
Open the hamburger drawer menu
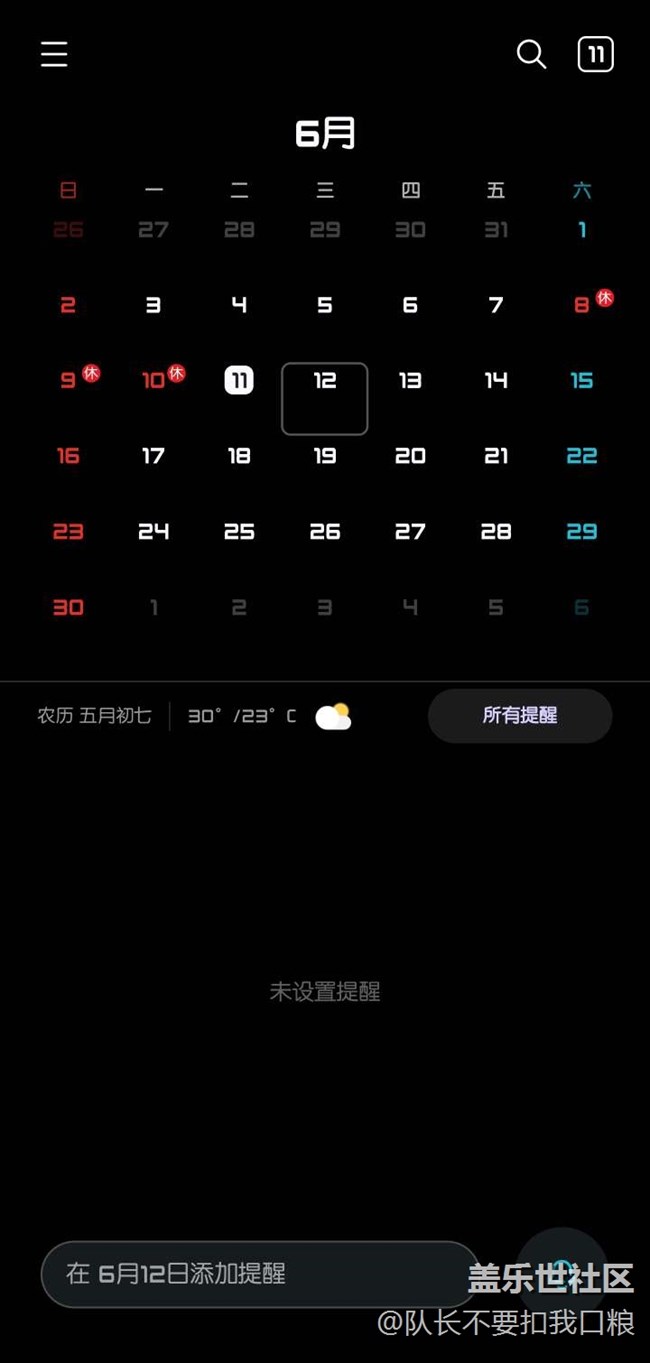click(54, 54)
